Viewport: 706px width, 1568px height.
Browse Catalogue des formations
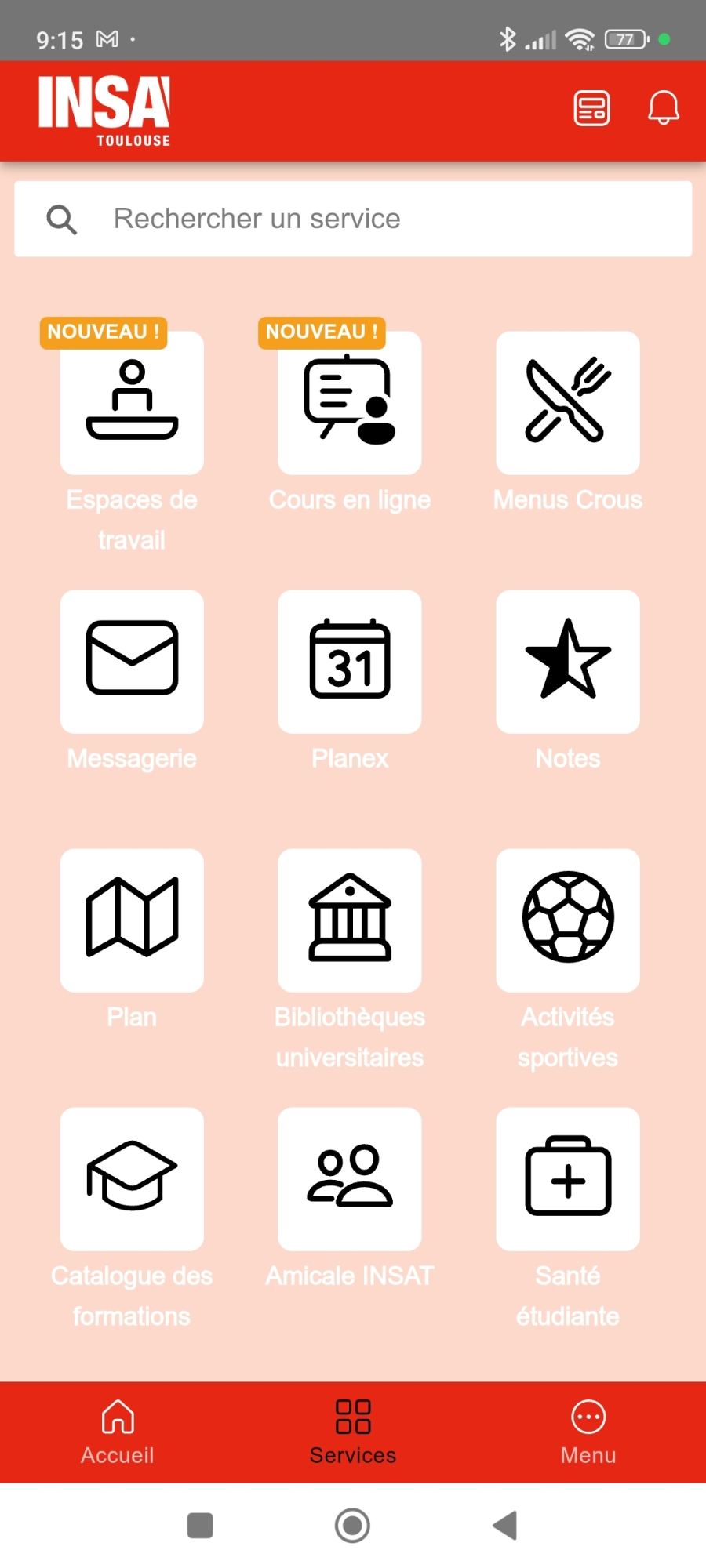click(x=132, y=1179)
